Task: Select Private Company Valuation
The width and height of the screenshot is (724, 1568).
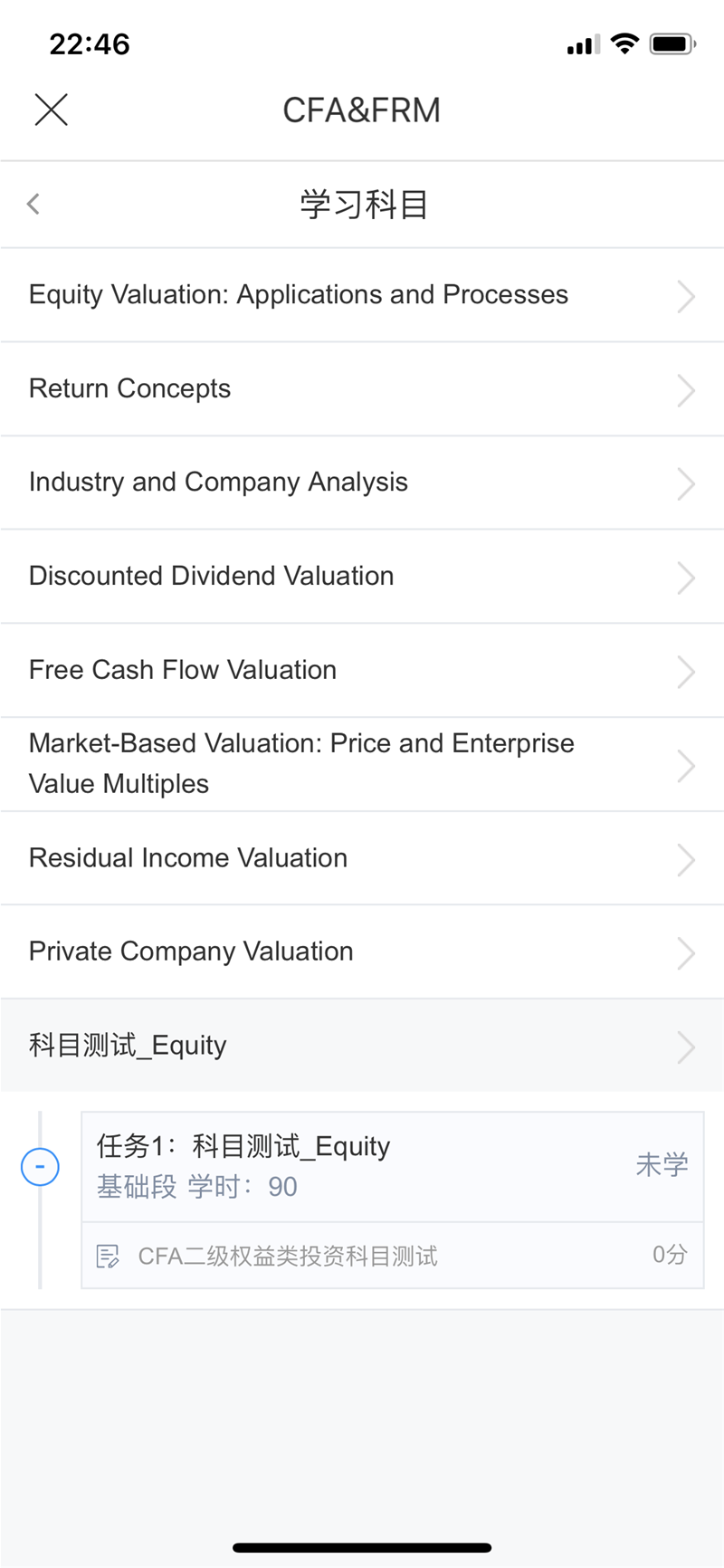Action: pos(362,952)
